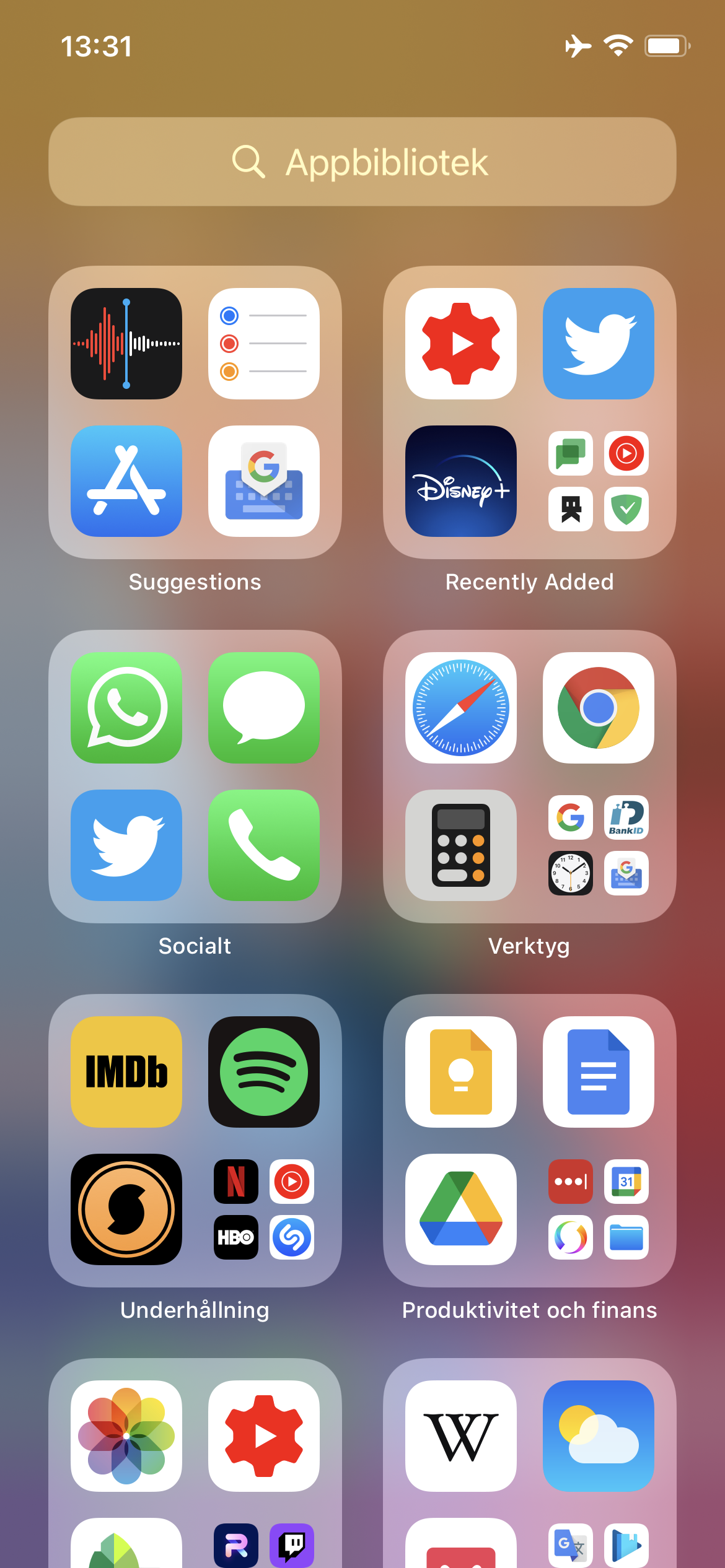Launch Reminders from Suggestions

[x=264, y=344]
